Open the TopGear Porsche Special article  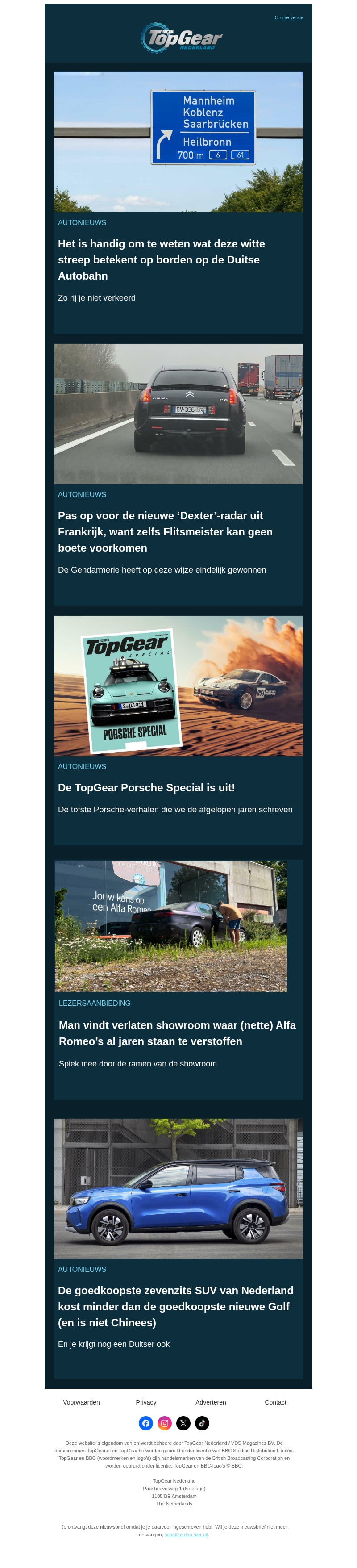click(x=146, y=788)
